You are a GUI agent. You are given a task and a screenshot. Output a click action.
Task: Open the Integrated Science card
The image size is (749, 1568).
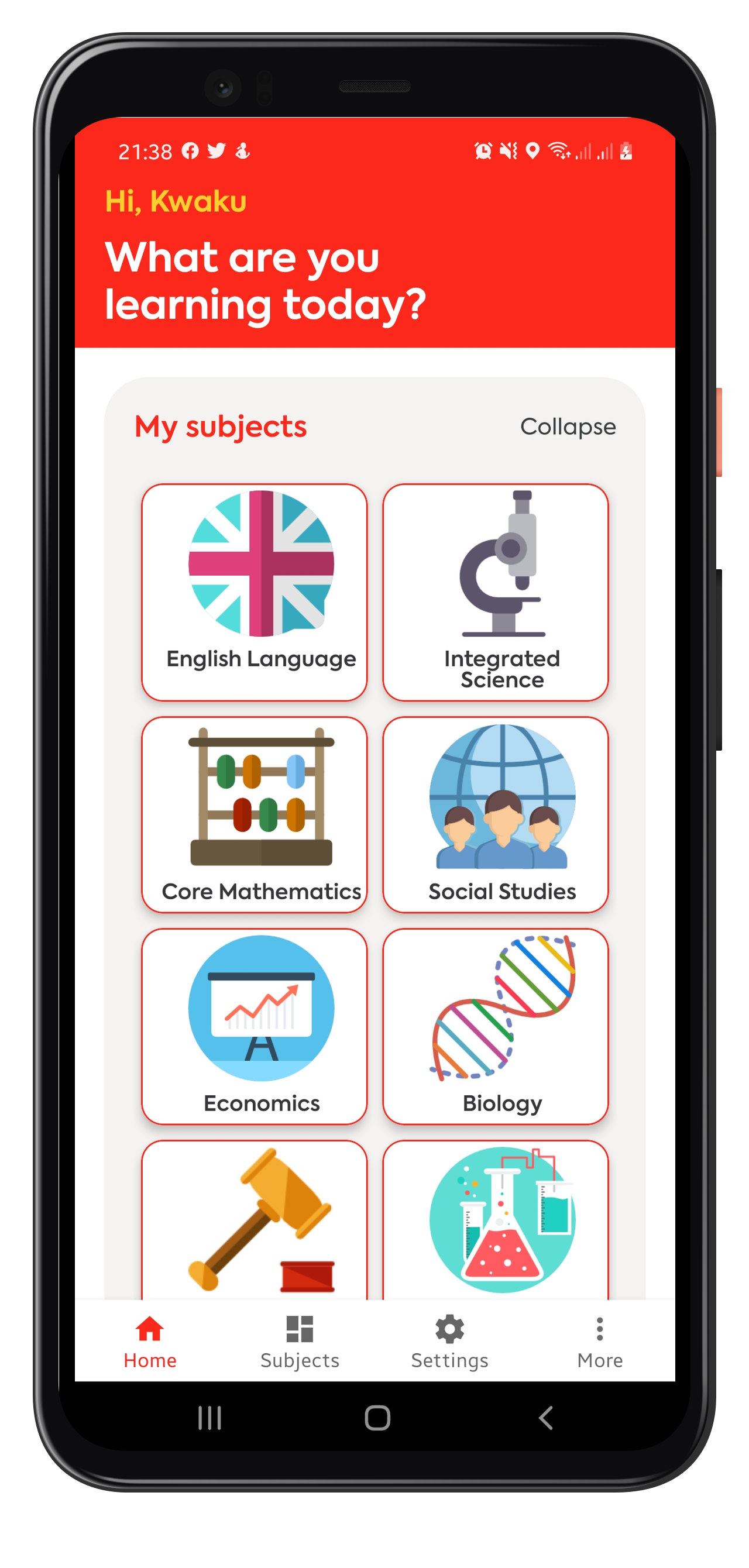[x=495, y=592]
